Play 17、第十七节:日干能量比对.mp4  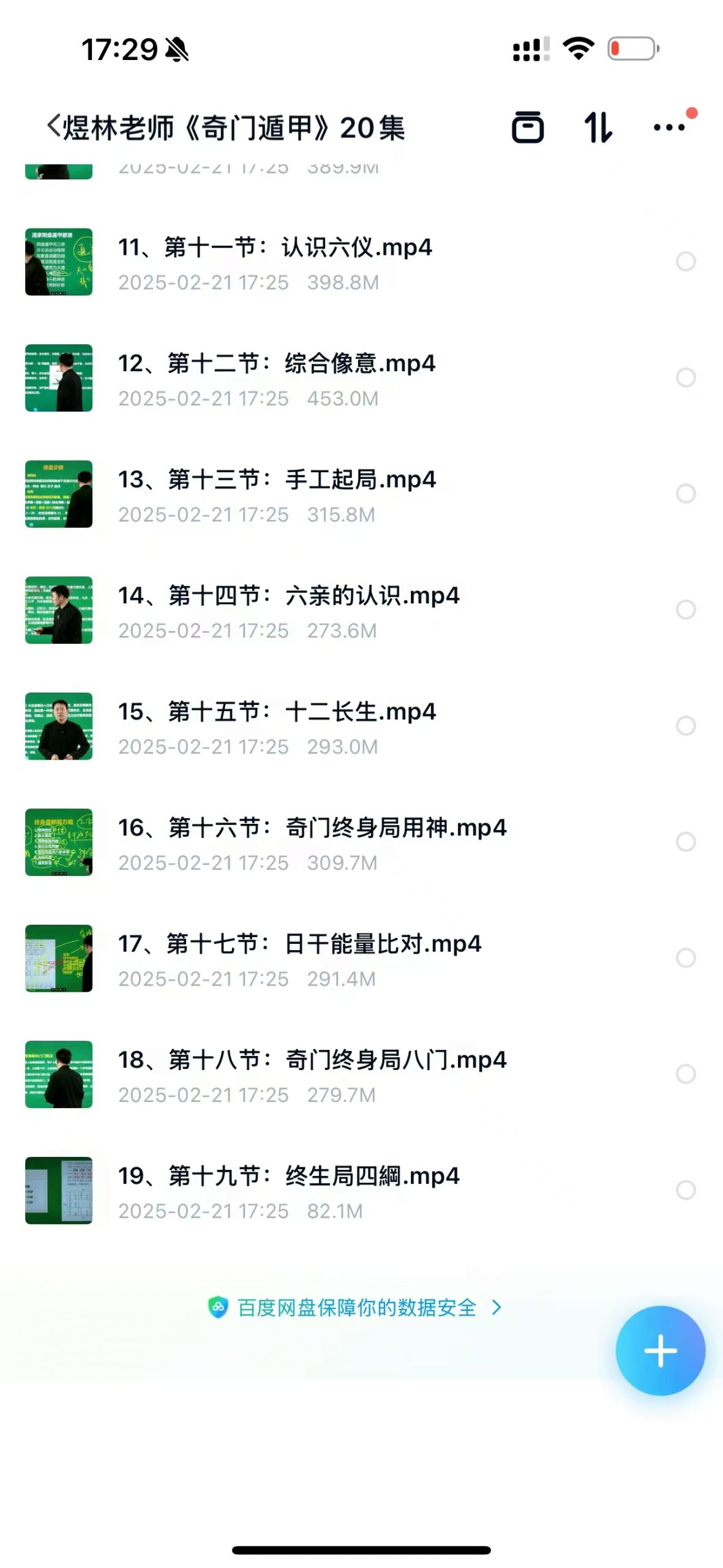(x=300, y=944)
